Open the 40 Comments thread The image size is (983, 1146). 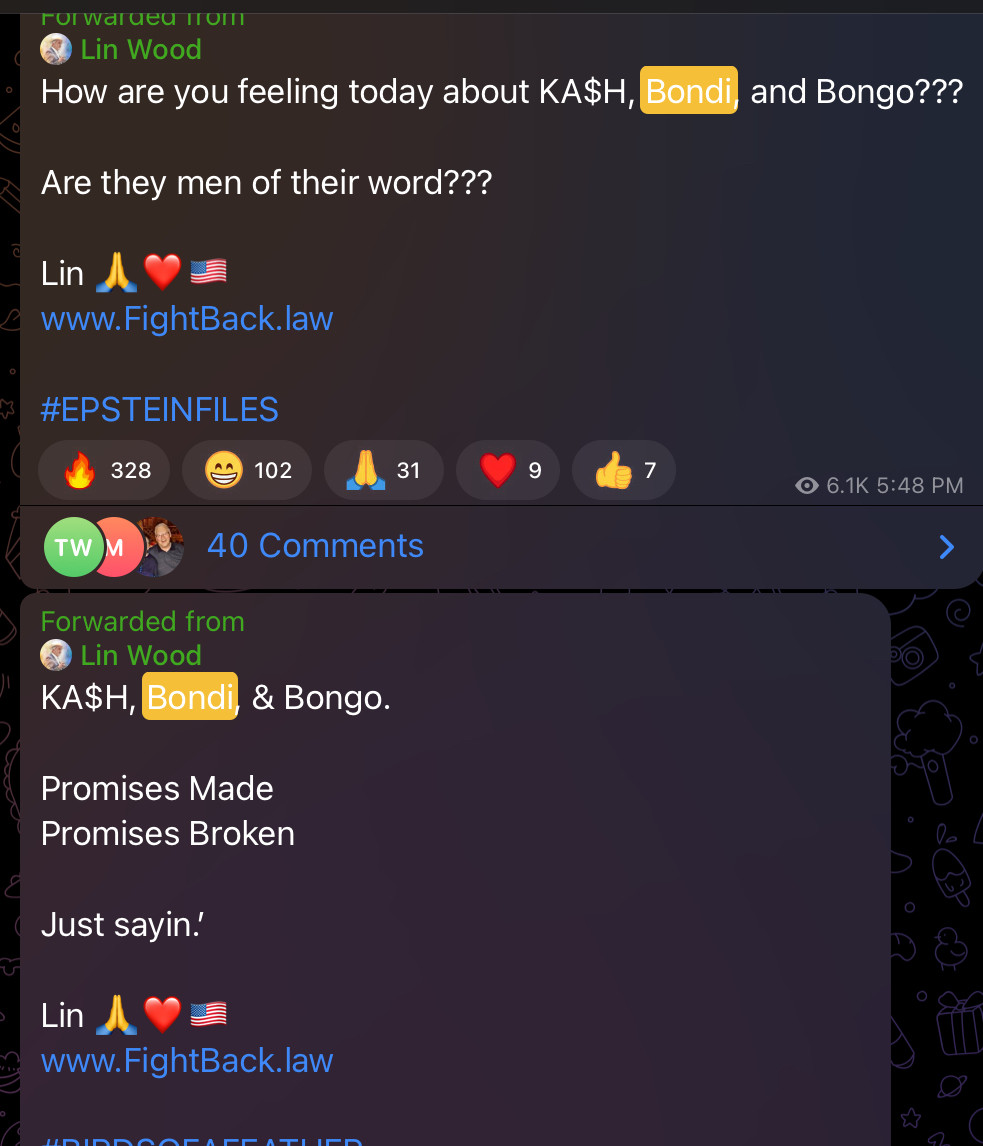click(315, 546)
